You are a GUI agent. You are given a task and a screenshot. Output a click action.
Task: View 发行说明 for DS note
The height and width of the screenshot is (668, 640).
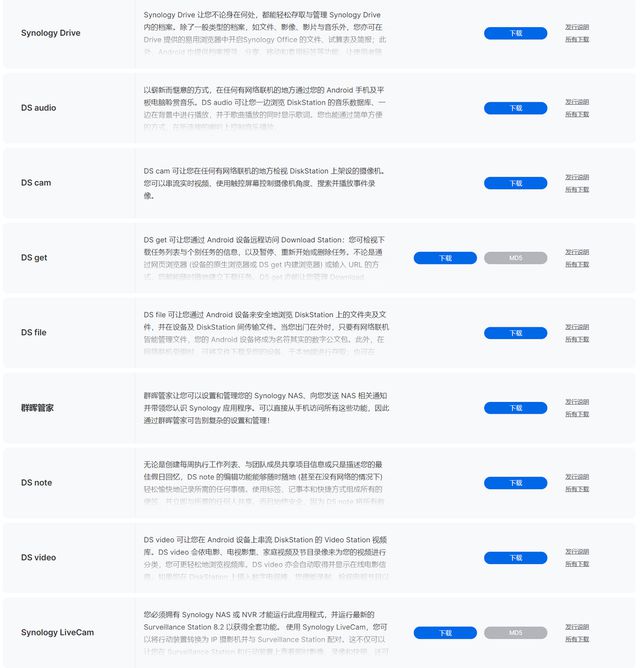click(577, 477)
